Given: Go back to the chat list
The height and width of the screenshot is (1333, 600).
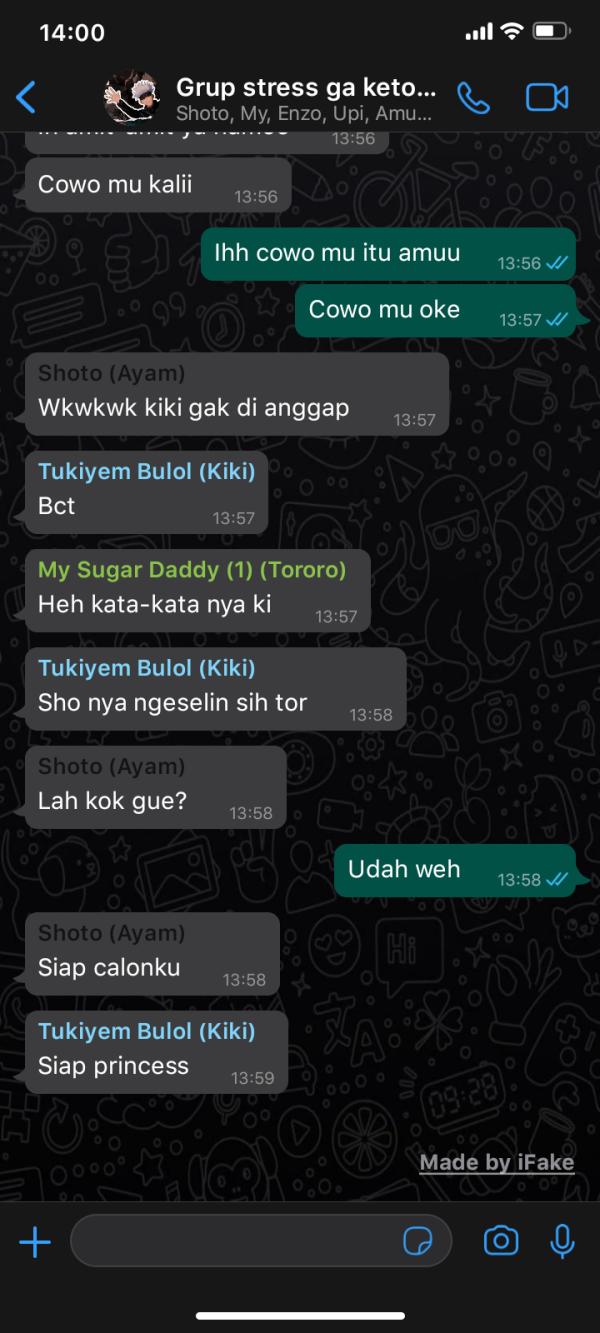Looking at the screenshot, I should pyautogui.click(x=27, y=97).
